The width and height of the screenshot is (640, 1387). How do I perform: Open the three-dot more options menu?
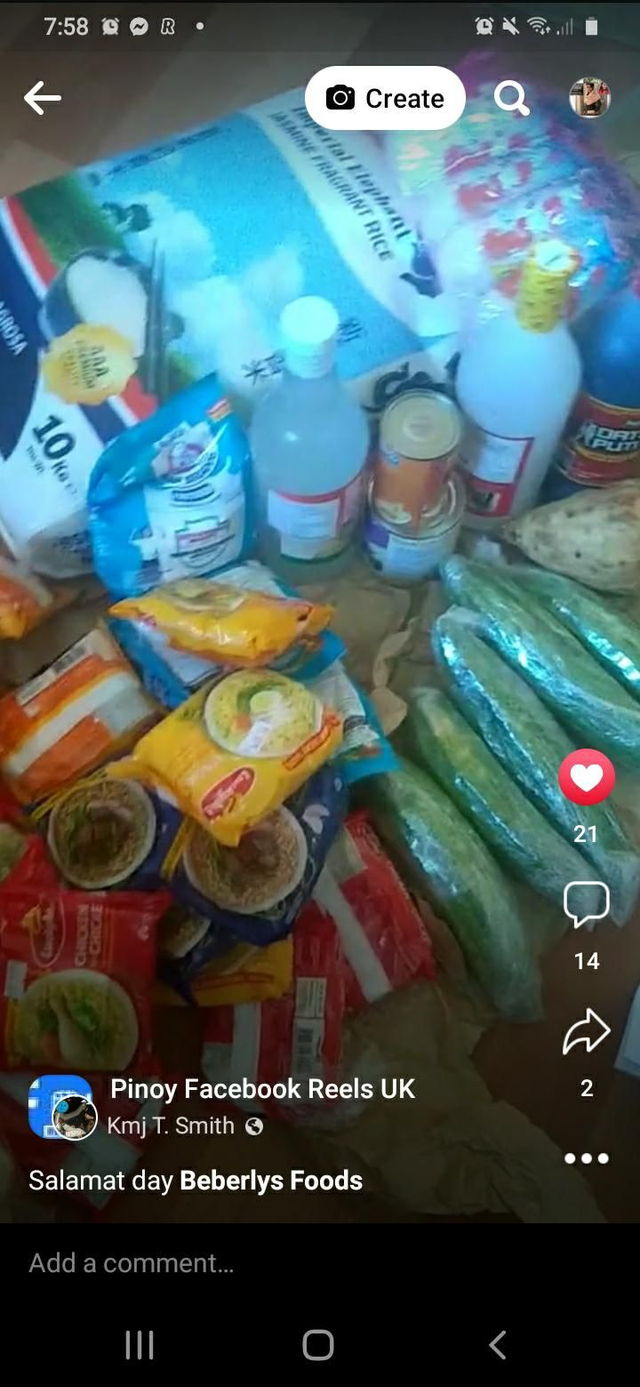pyautogui.click(x=586, y=1158)
